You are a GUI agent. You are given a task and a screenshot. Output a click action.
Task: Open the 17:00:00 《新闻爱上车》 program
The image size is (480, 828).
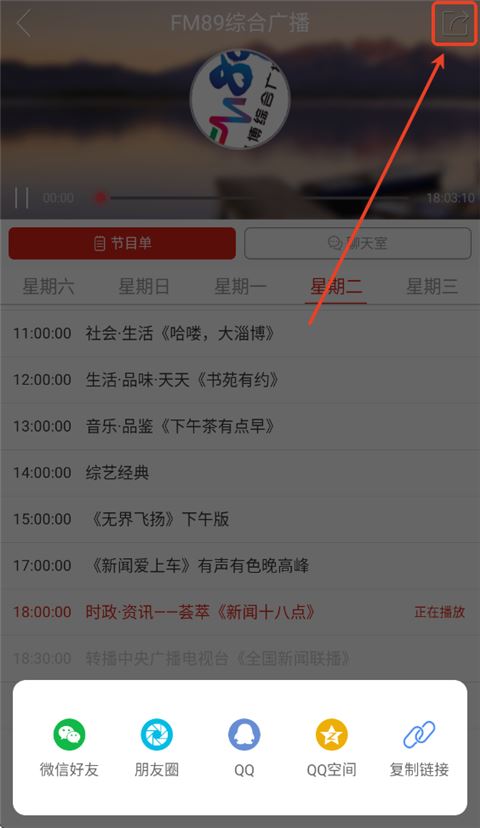[240, 566]
